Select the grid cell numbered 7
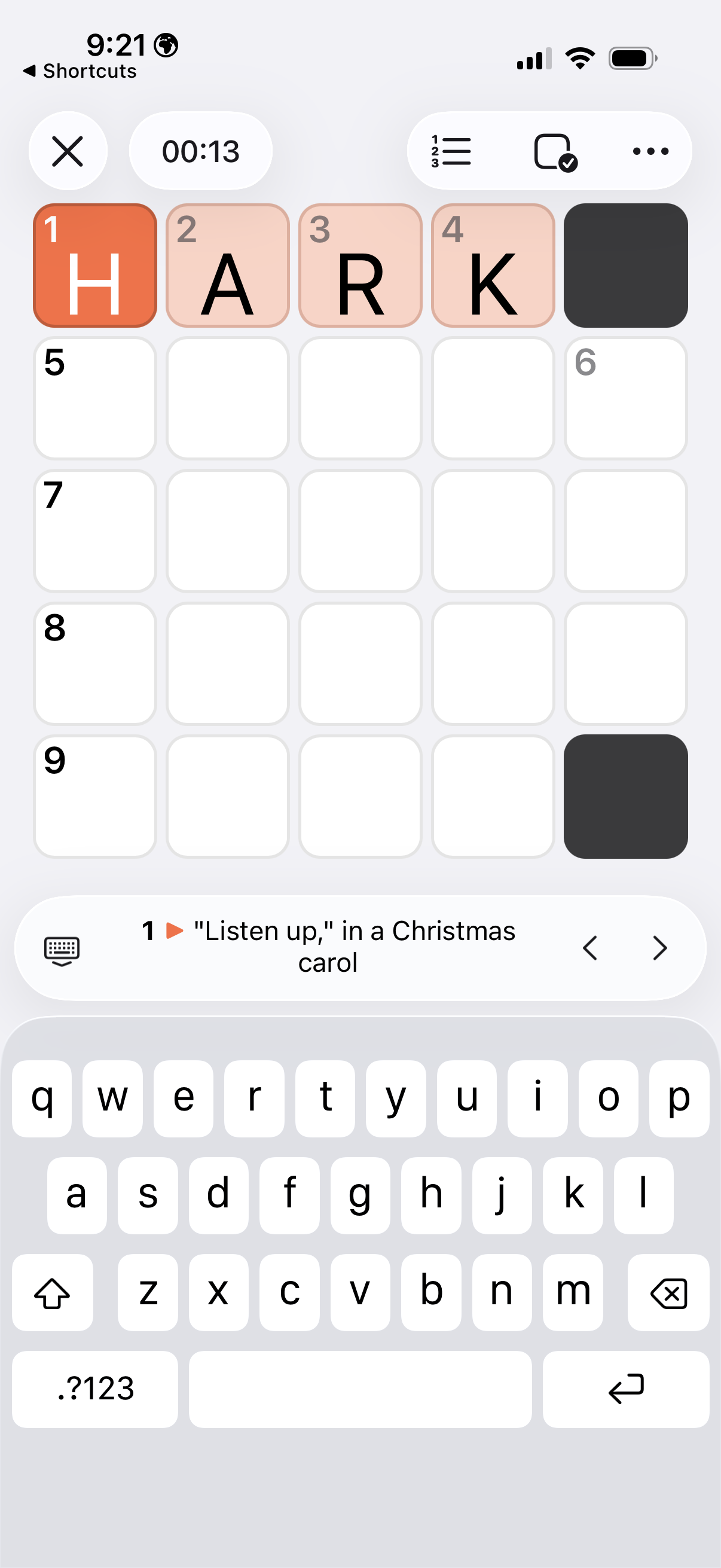The image size is (721, 1568). pos(95,531)
